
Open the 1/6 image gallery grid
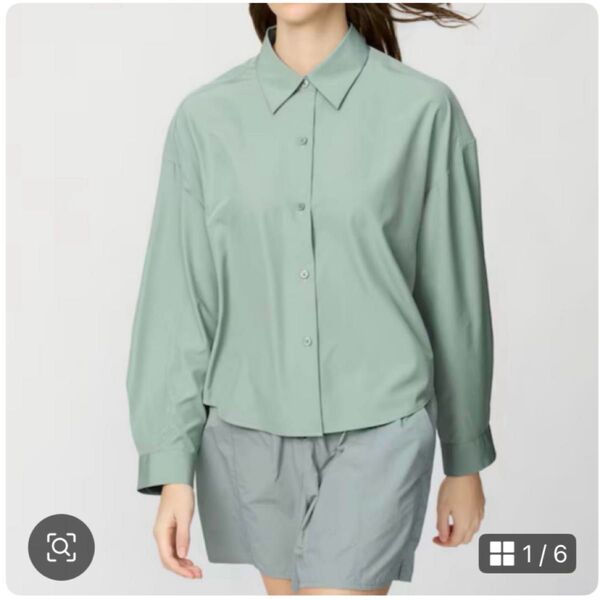[x=527, y=553]
